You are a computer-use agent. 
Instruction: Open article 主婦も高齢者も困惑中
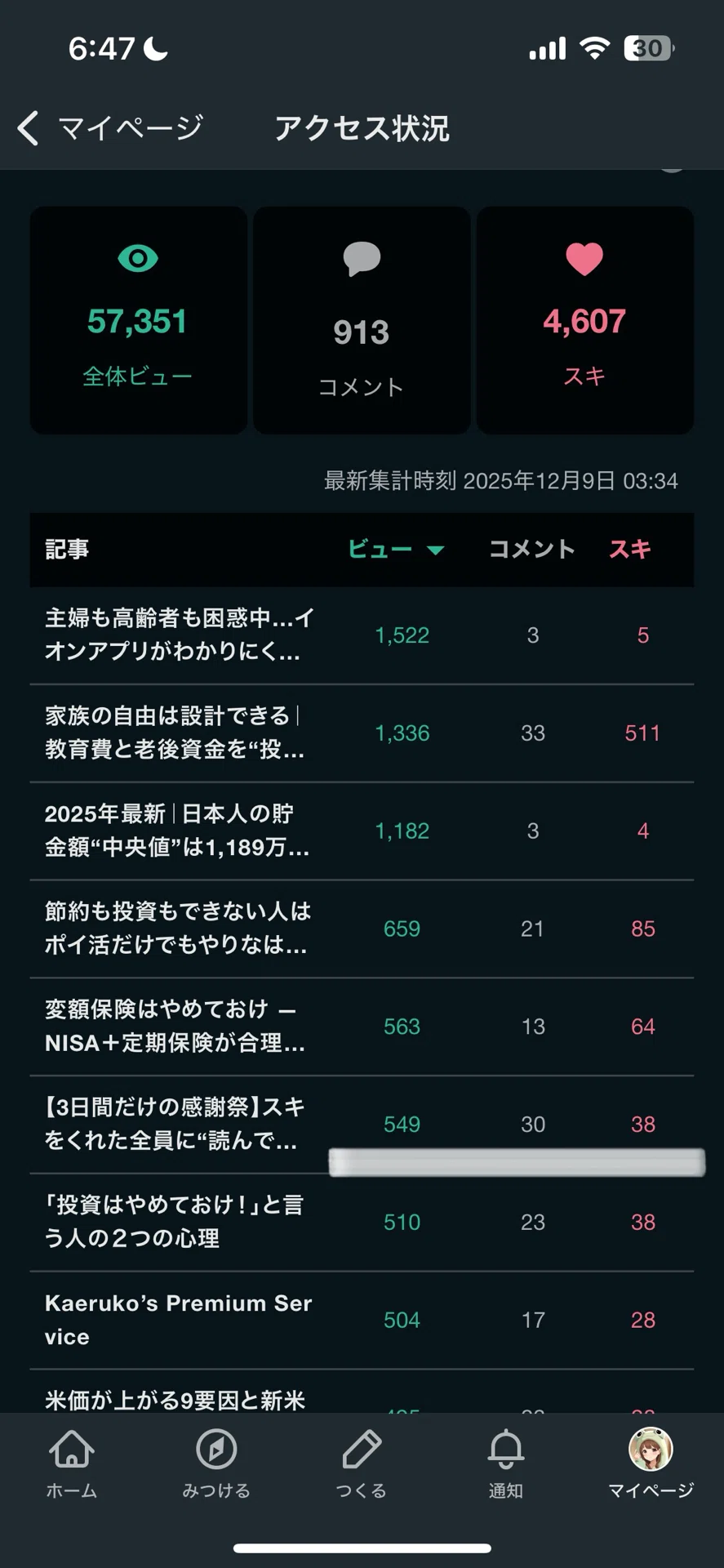coord(362,635)
